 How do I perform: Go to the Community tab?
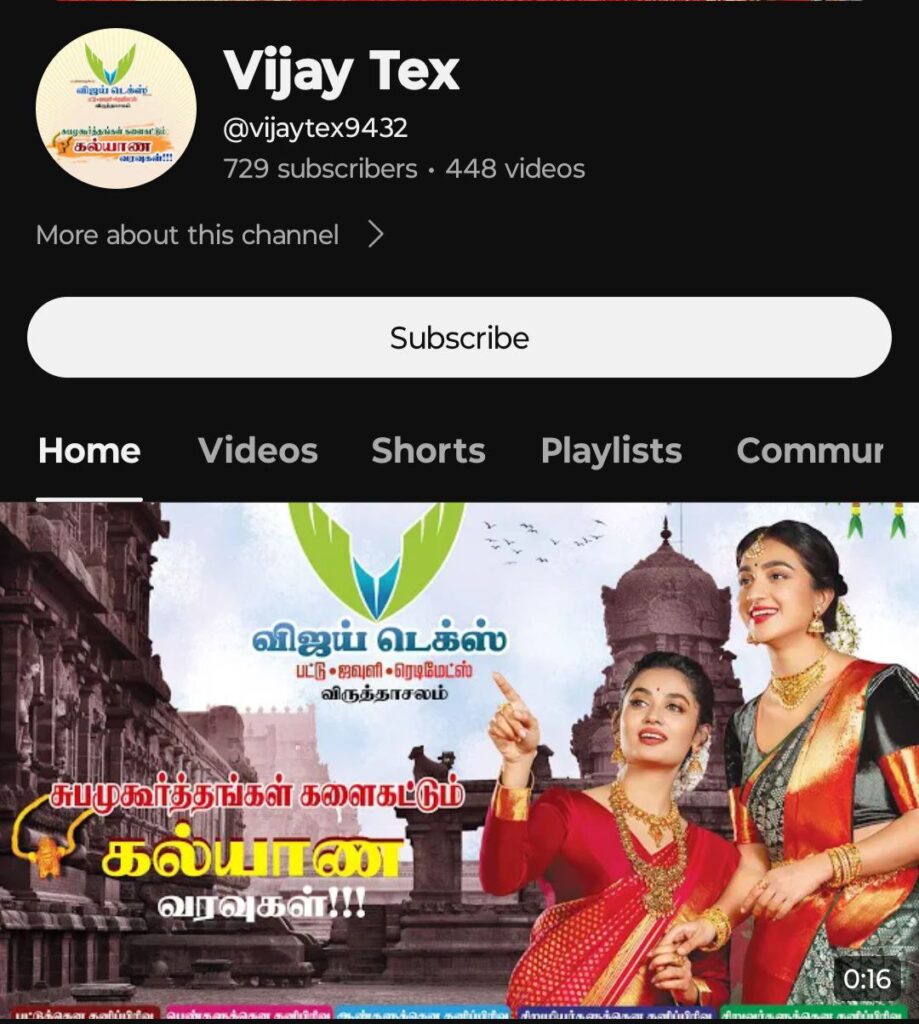[810, 451]
